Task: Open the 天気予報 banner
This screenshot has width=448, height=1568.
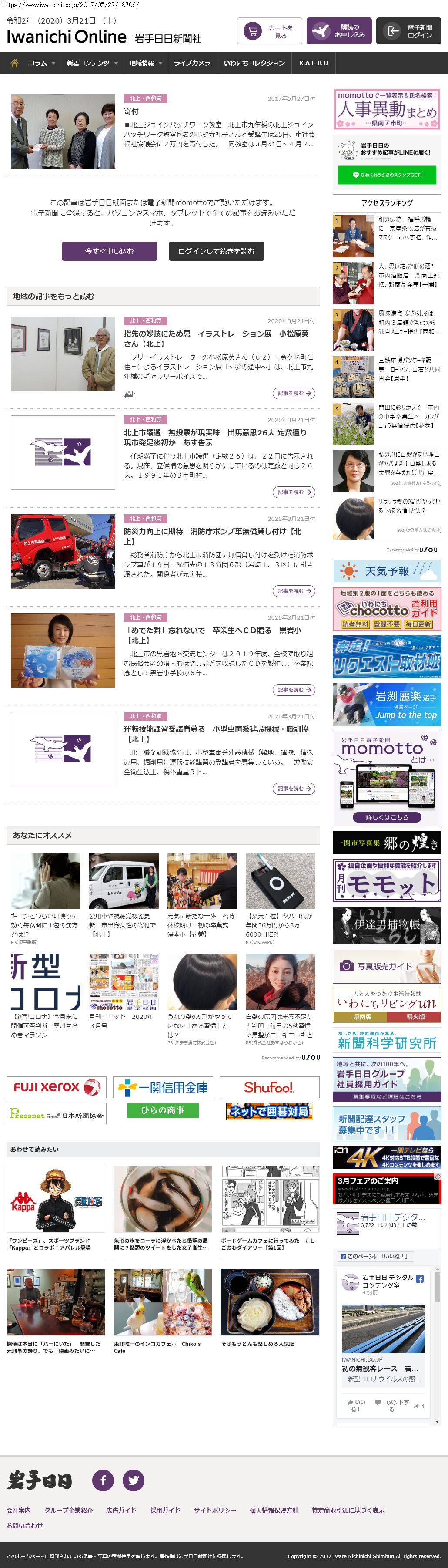Action: click(387, 571)
